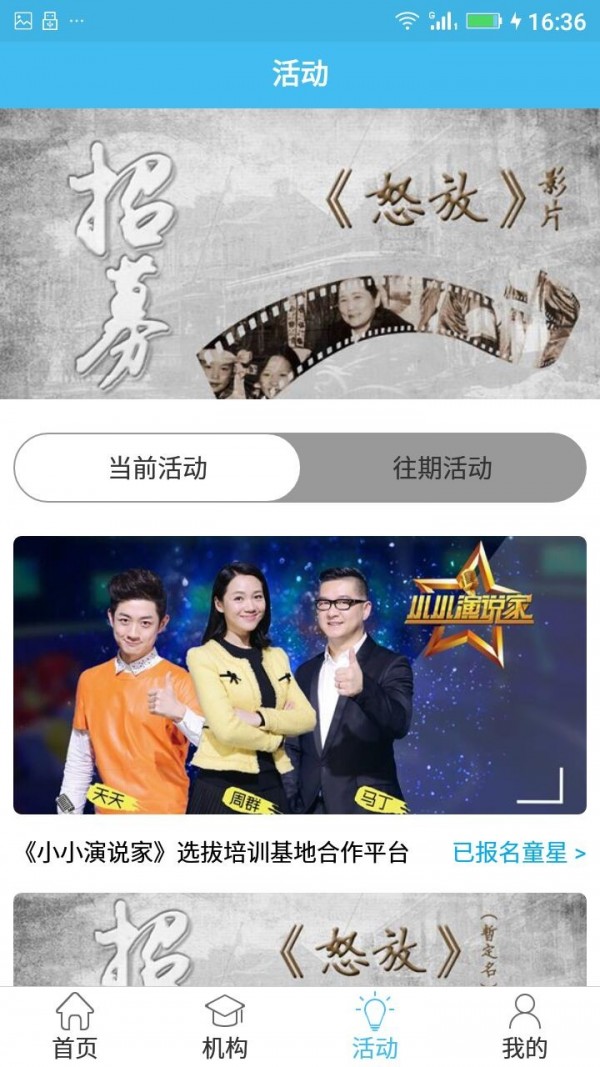
Task: Switch to the 往期活动 segment
Action: click(442, 468)
